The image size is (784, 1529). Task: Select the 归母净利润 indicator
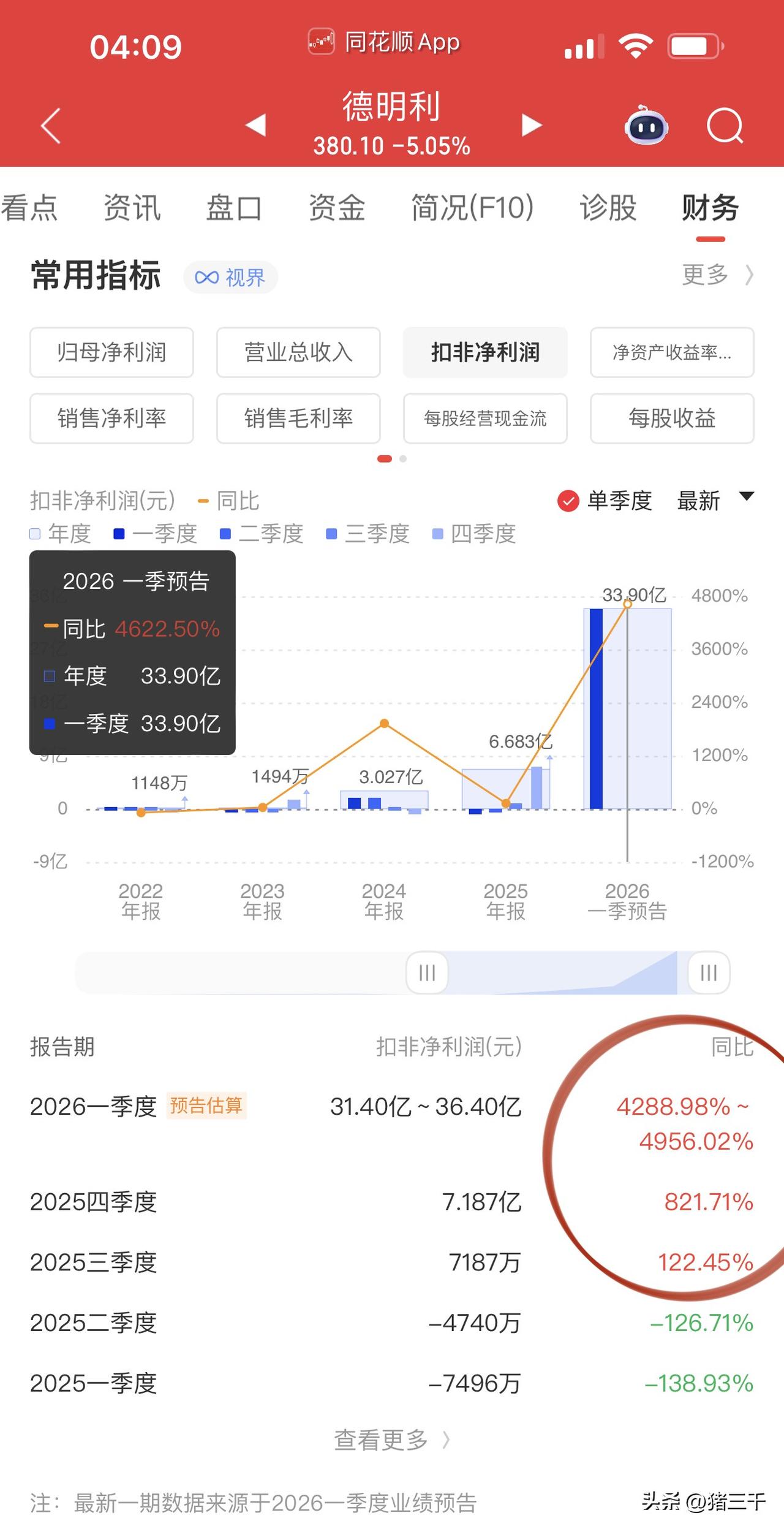(111, 353)
